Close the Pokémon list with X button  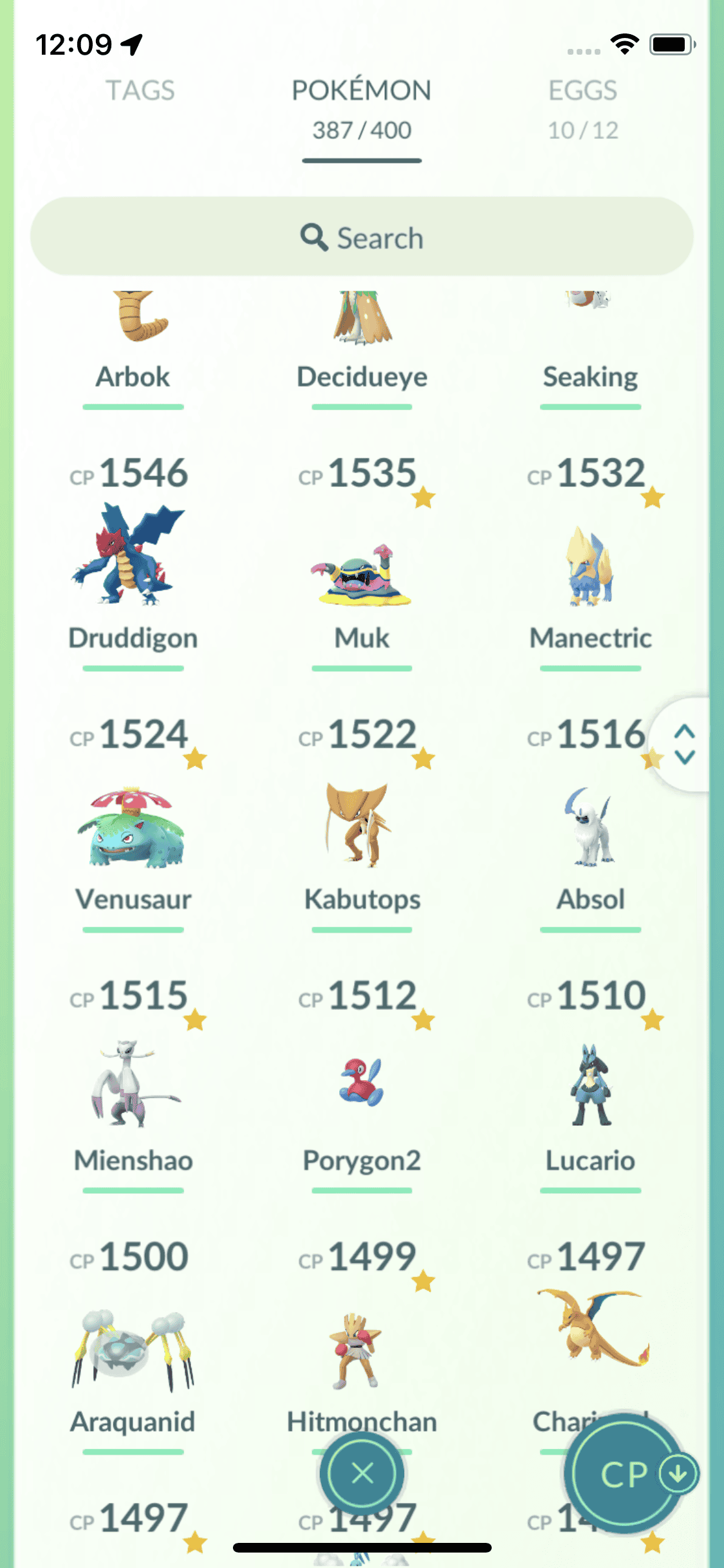[x=362, y=1473]
